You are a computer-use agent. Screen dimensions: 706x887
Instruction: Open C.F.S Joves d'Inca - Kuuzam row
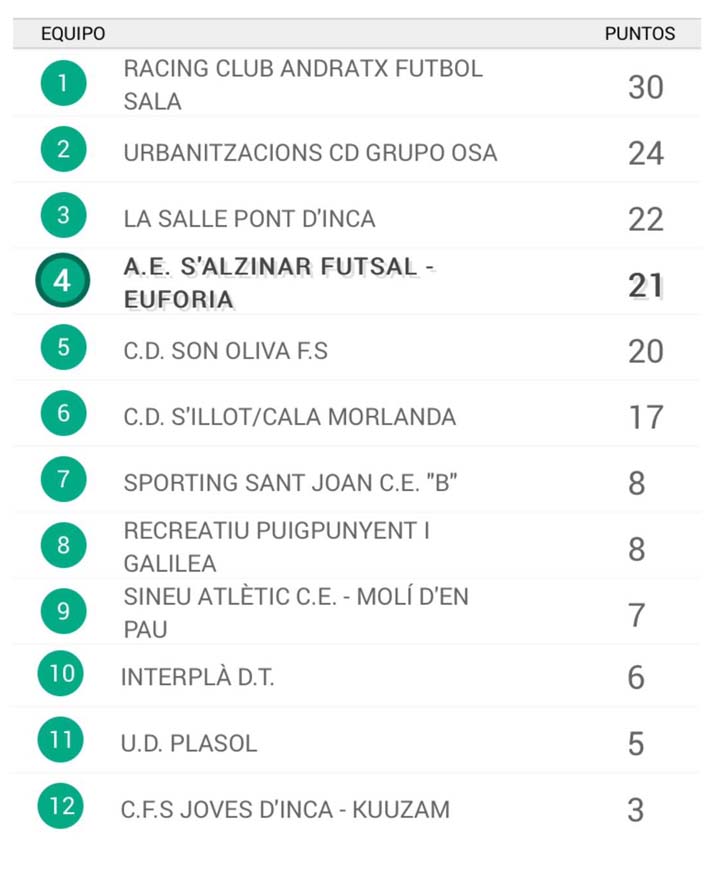point(356,807)
